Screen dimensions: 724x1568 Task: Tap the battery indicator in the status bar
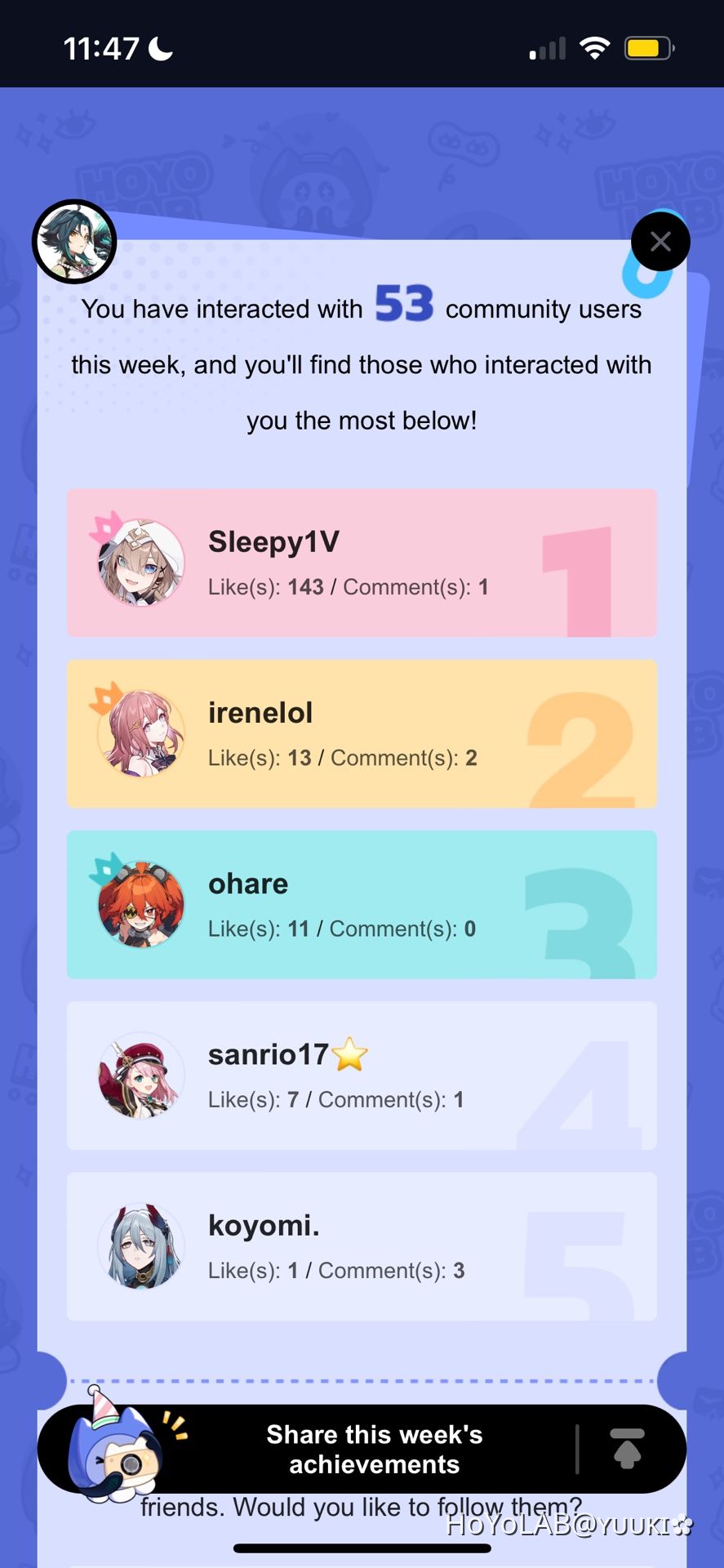pos(647,47)
